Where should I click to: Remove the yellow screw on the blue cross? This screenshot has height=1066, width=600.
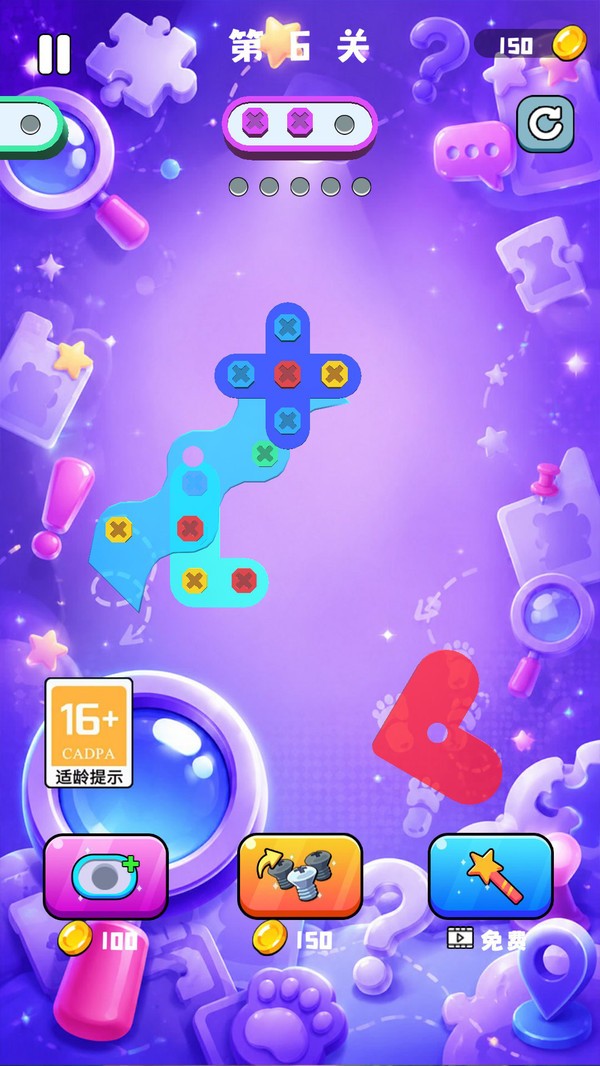334,373
